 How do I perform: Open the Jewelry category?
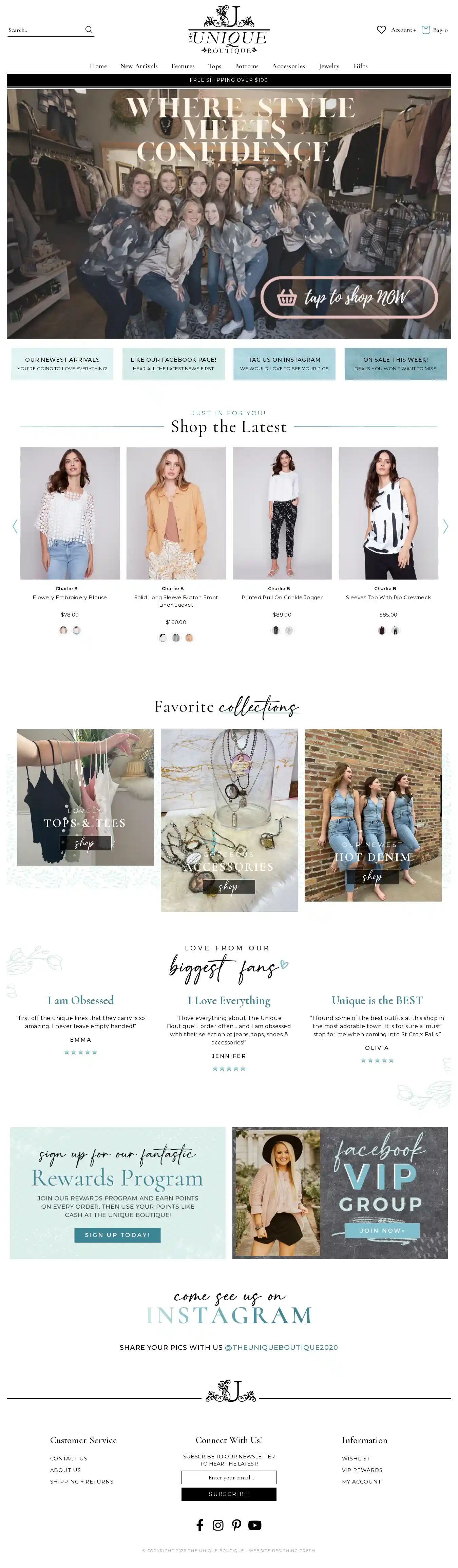click(x=329, y=67)
